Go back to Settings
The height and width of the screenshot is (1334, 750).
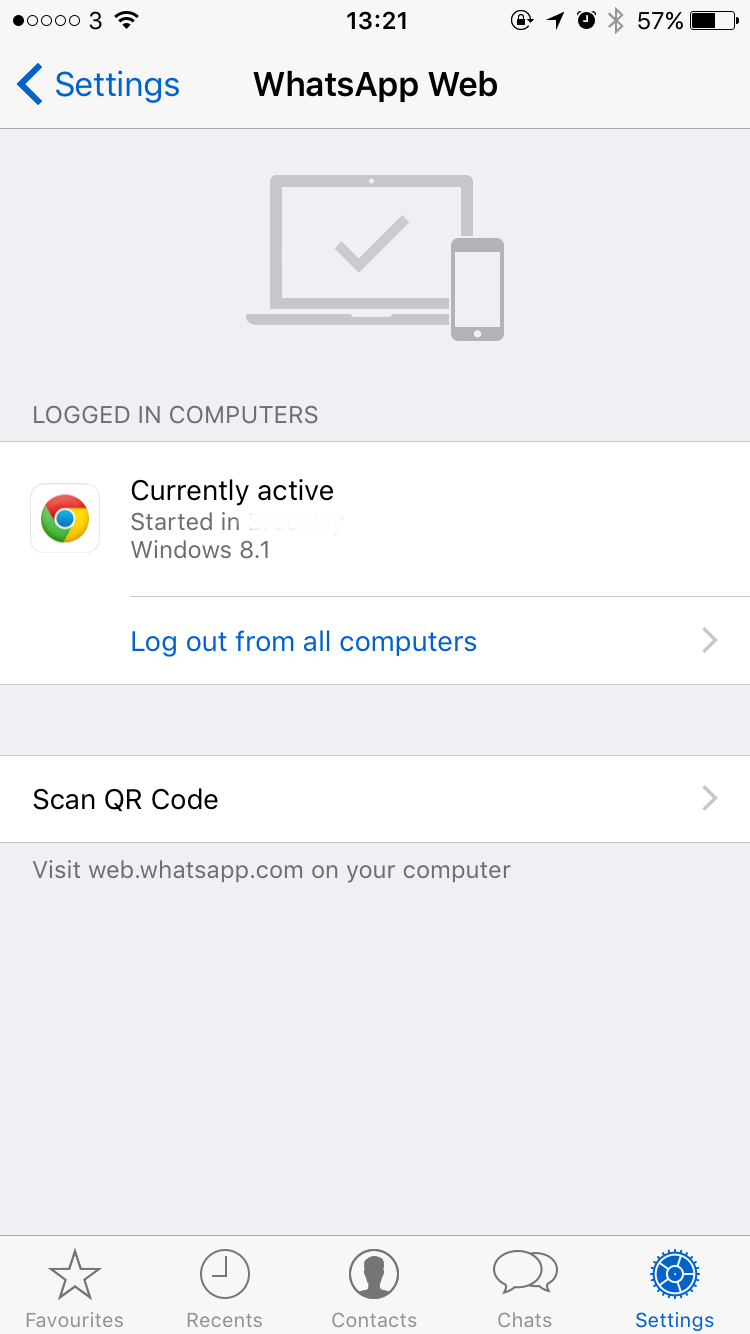[x=98, y=85]
